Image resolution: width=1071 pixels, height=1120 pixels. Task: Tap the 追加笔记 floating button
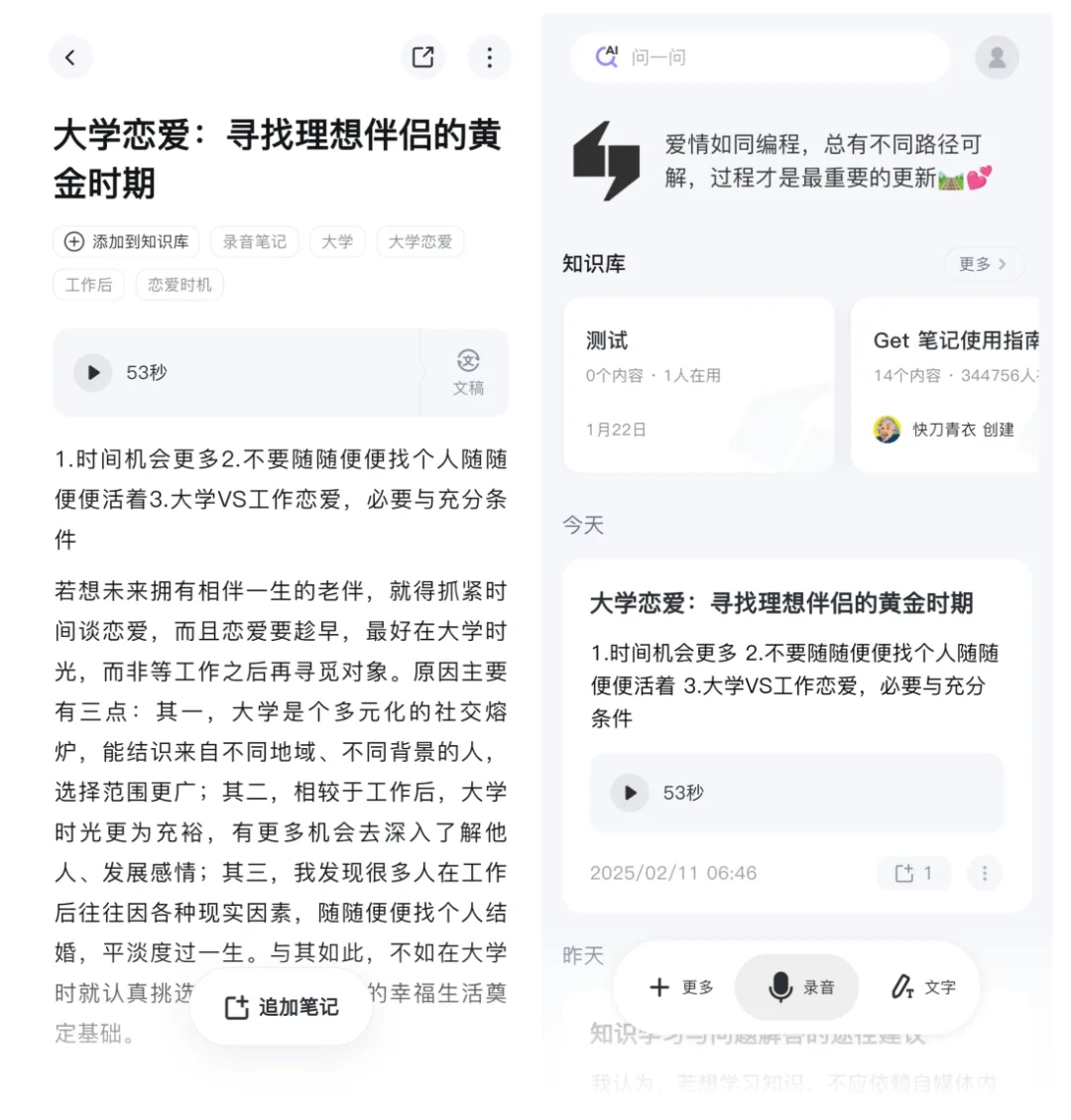(x=282, y=1007)
